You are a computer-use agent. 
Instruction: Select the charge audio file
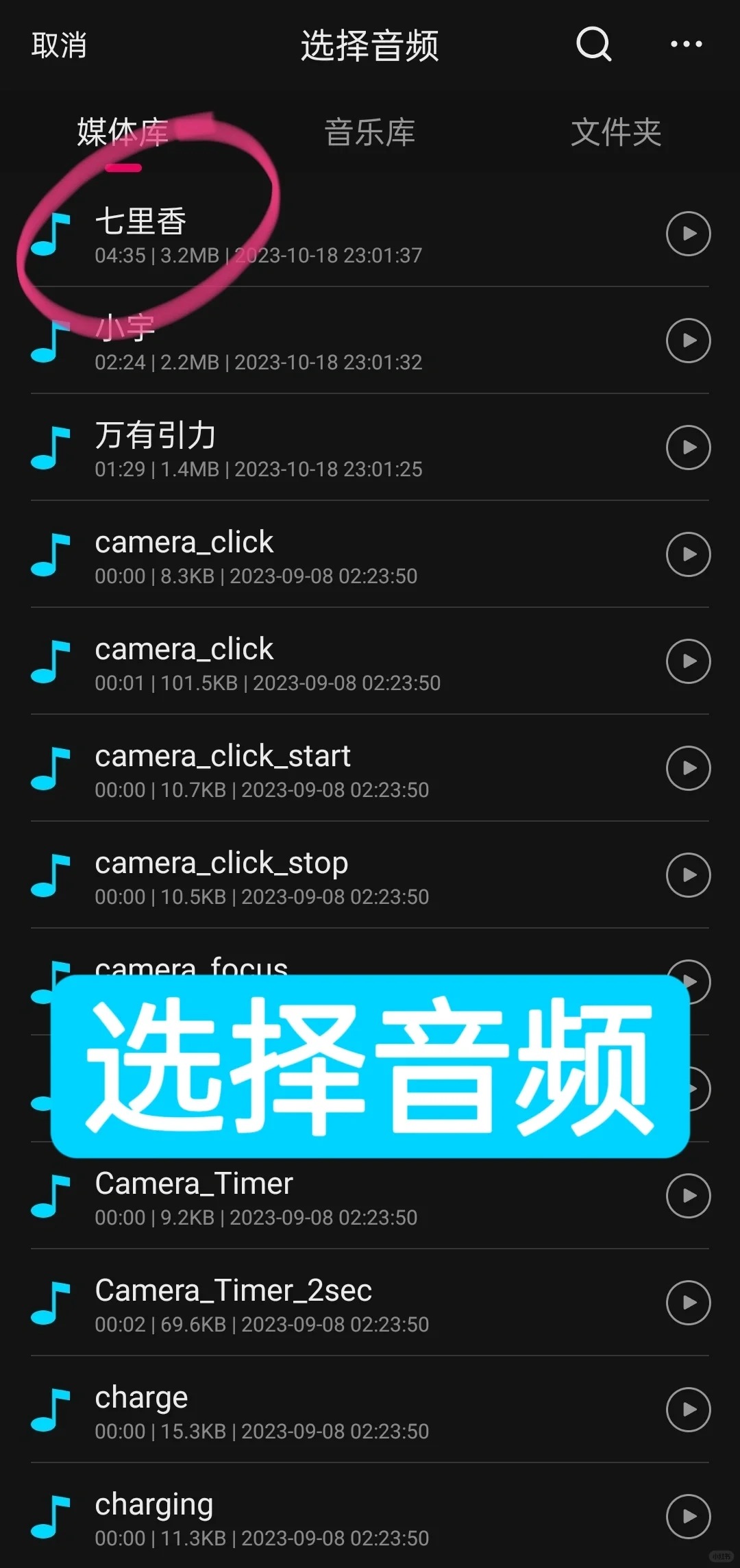[370, 1410]
